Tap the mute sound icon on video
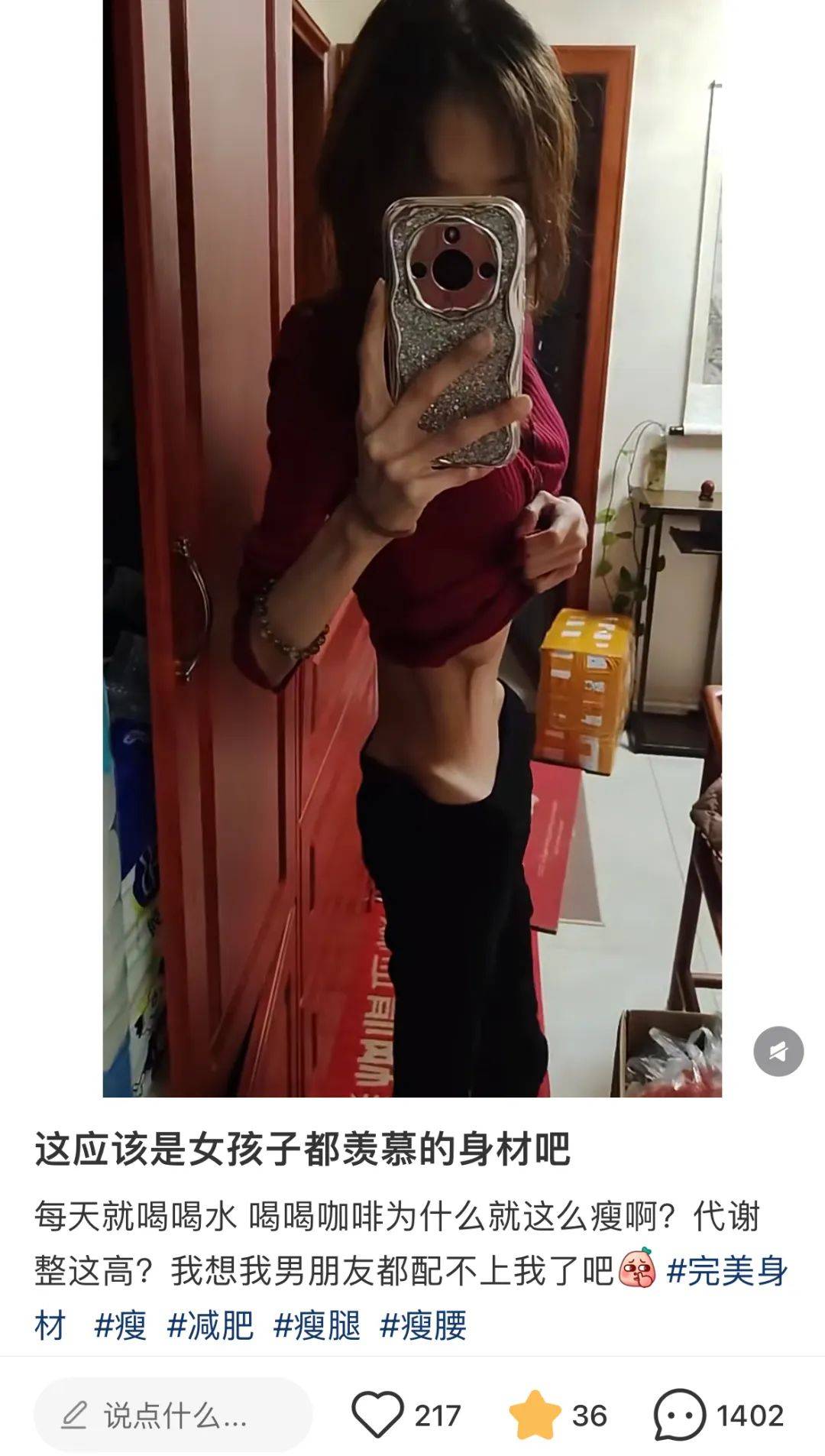 point(778,1052)
